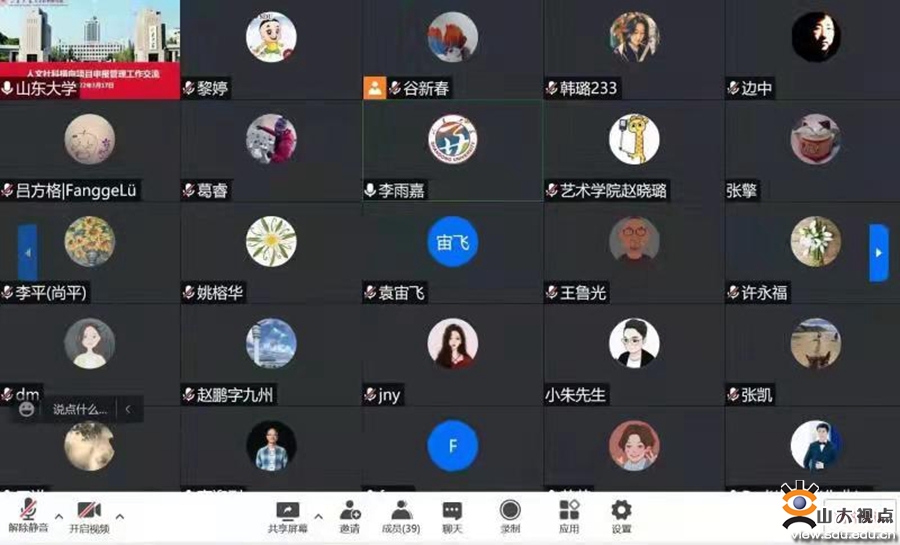Start sharing with 共享屏幕
The width and height of the screenshot is (900, 545).
click(287, 516)
